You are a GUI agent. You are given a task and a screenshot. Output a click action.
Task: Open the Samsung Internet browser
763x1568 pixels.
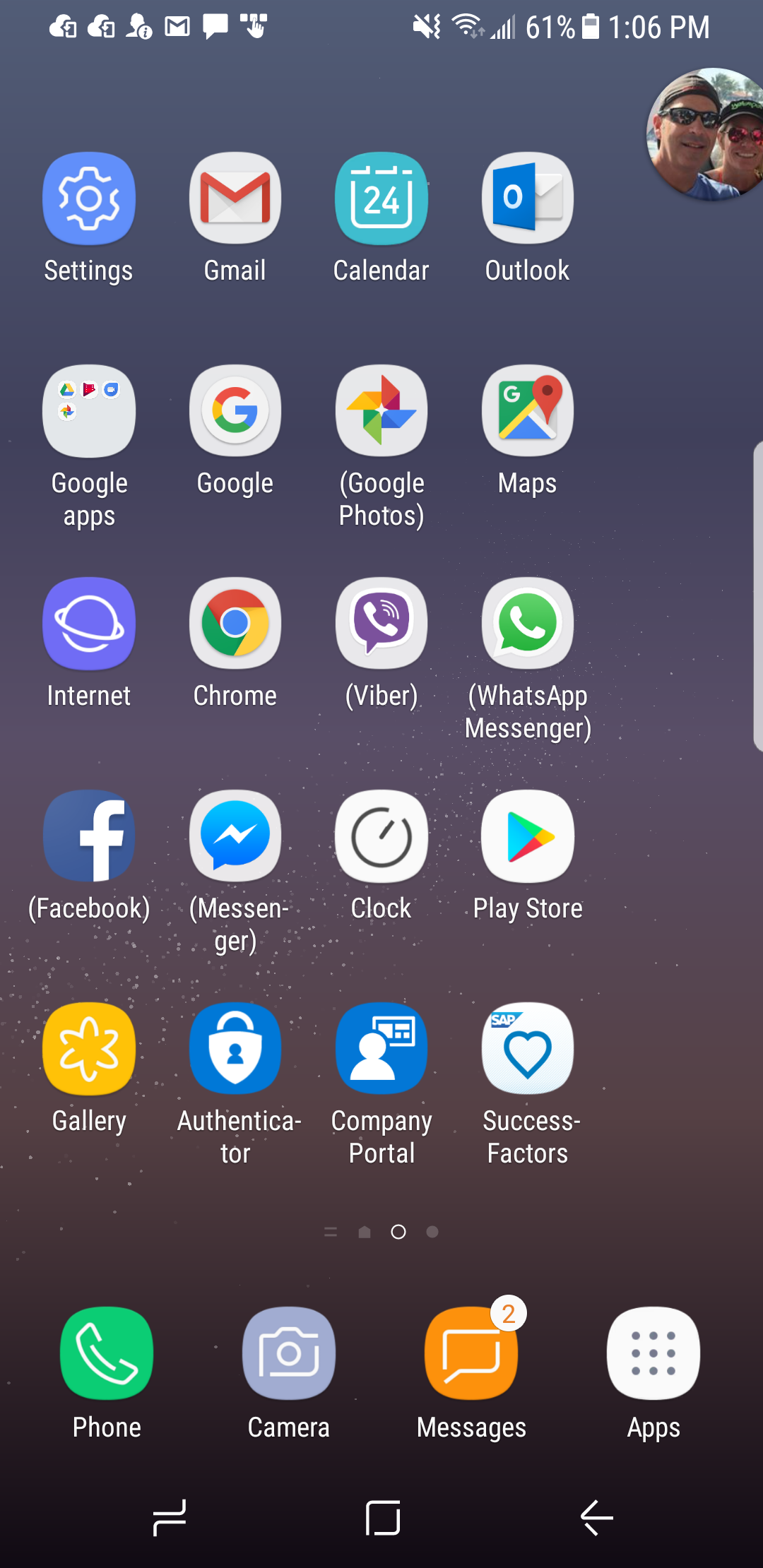(x=88, y=623)
